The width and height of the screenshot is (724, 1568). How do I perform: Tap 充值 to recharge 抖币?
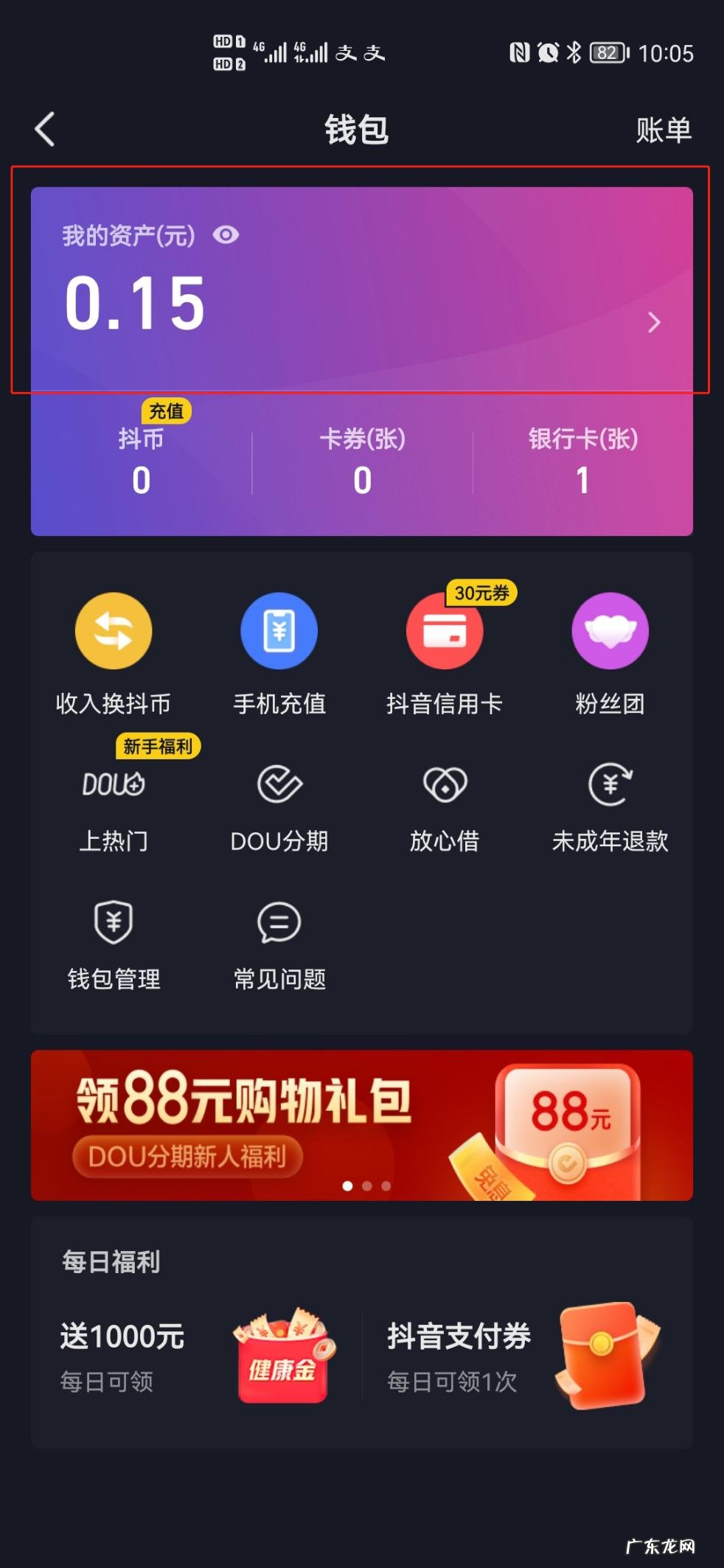pyautogui.click(x=166, y=411)
